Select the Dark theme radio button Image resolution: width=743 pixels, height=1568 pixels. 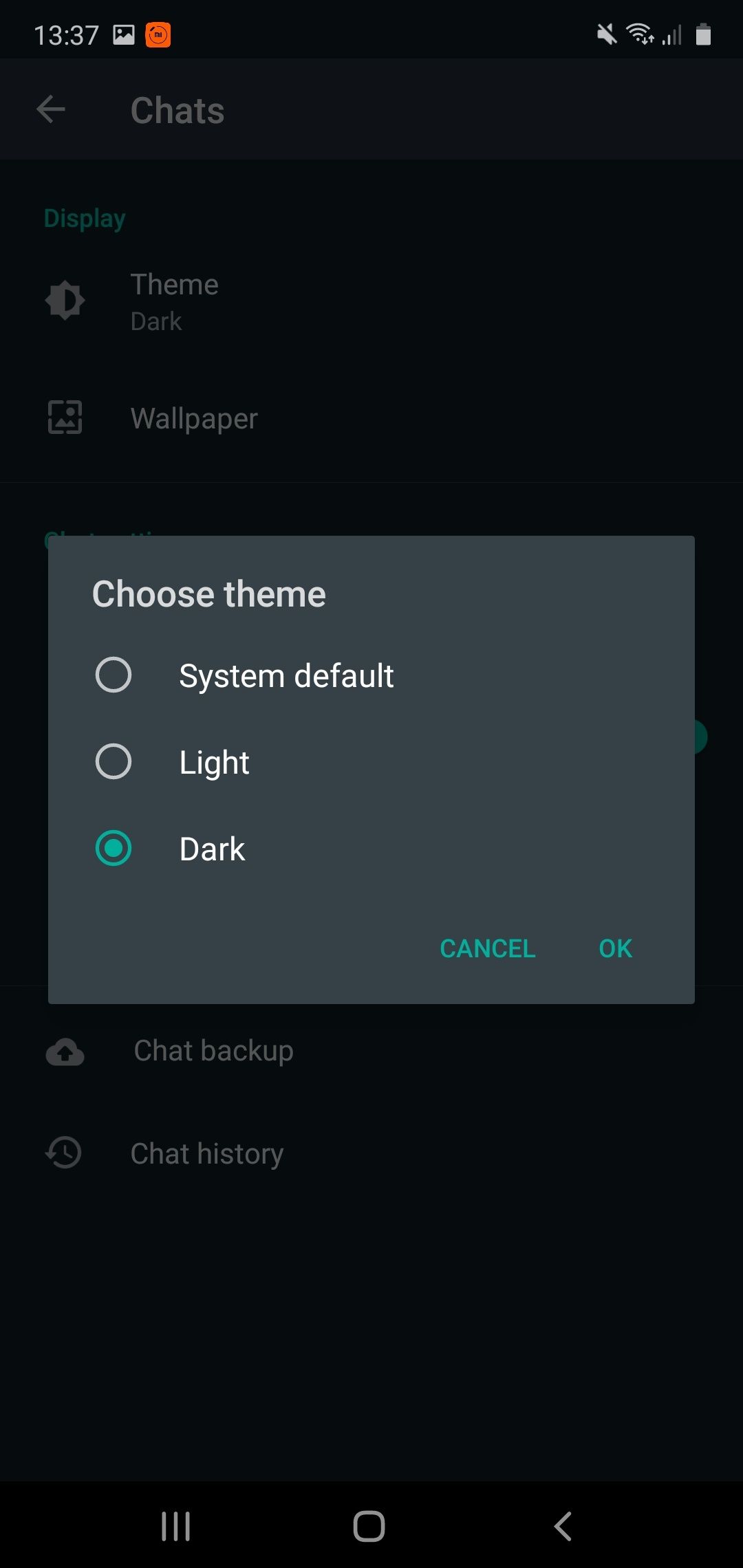114,848
